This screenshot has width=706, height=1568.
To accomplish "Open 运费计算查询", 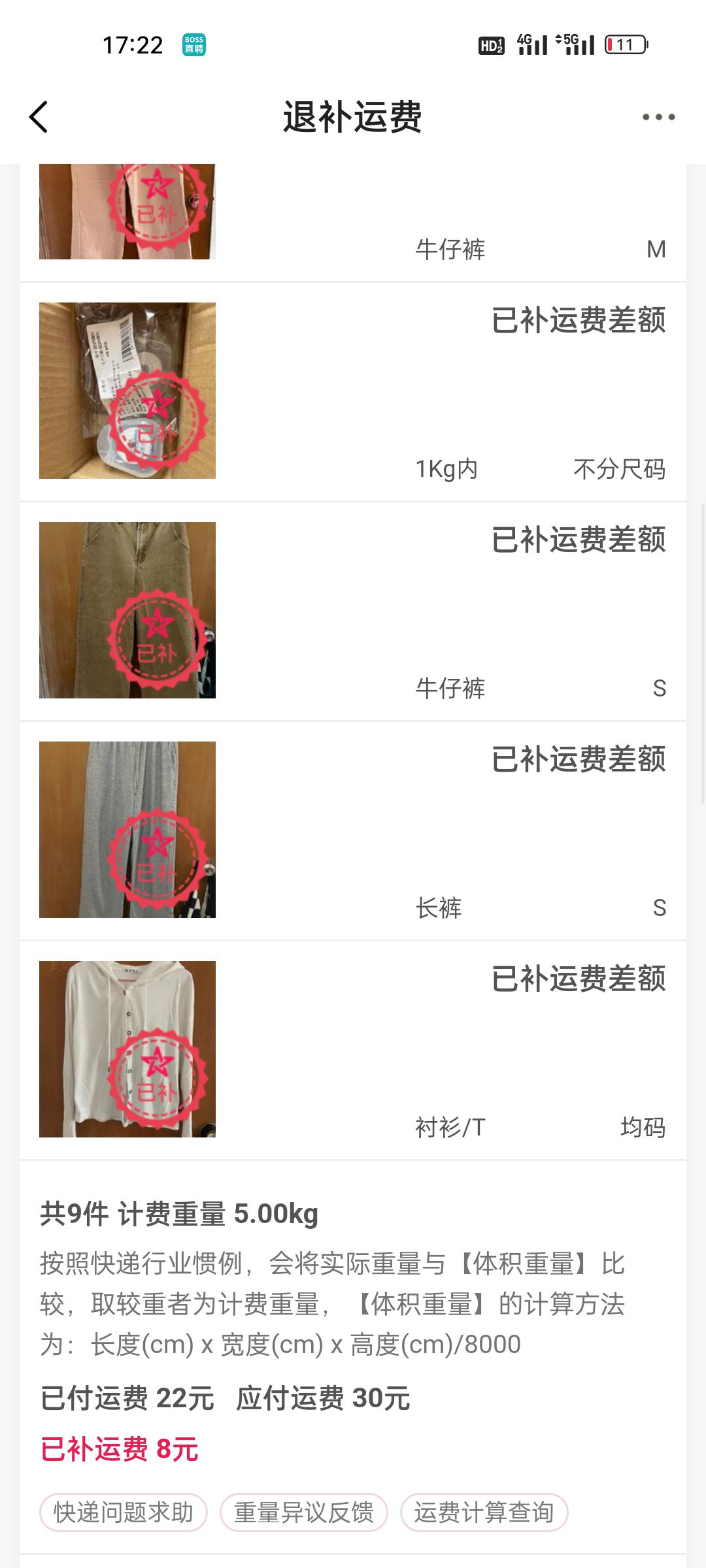I will (x=484, y=1512).
